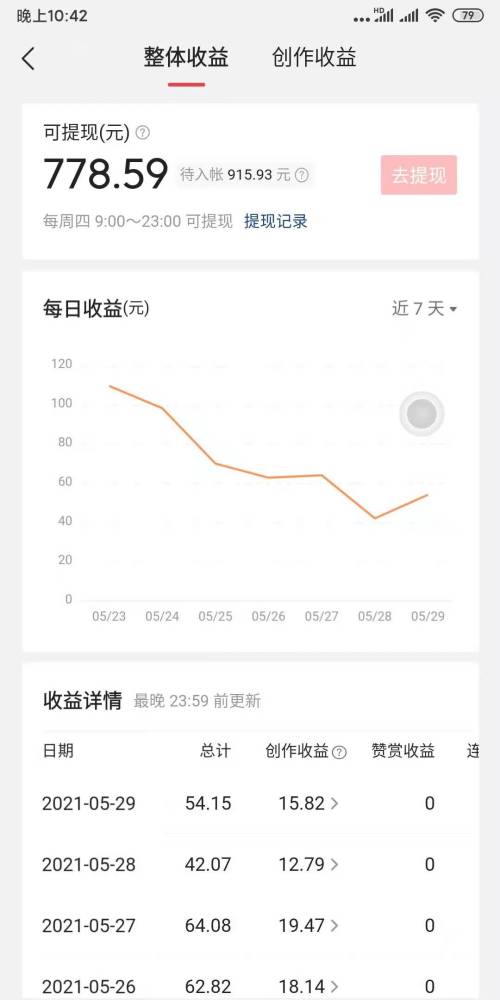500x1000 pixels.
Task: Open 创作收益 18.14 details for 2021-05-26
Action: click(x=308, y=986)
